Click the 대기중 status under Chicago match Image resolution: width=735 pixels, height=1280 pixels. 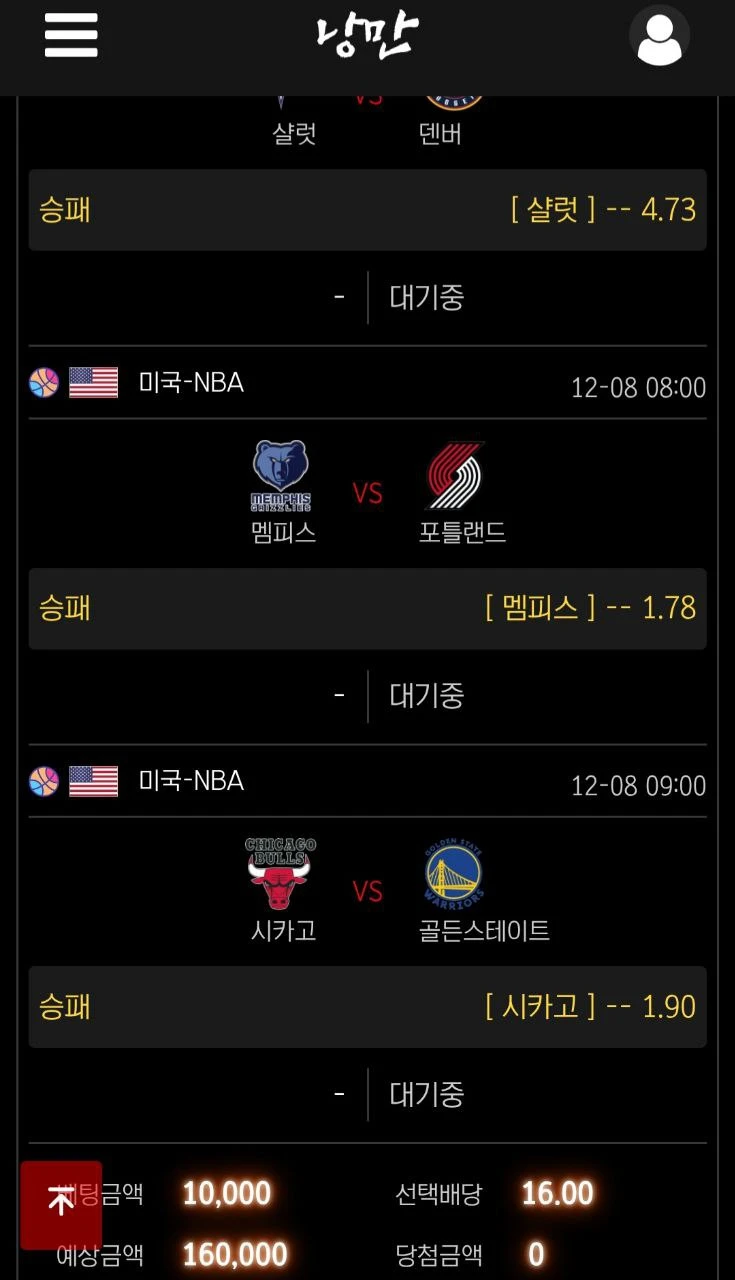[425, 1095]
